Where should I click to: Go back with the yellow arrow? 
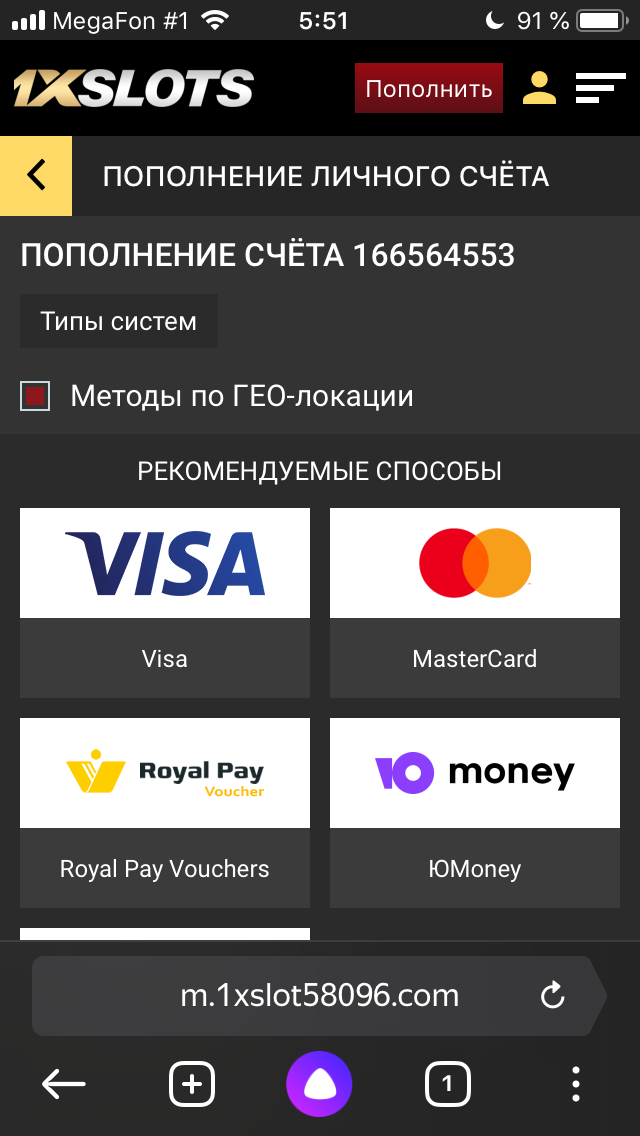tap(36, 176)
